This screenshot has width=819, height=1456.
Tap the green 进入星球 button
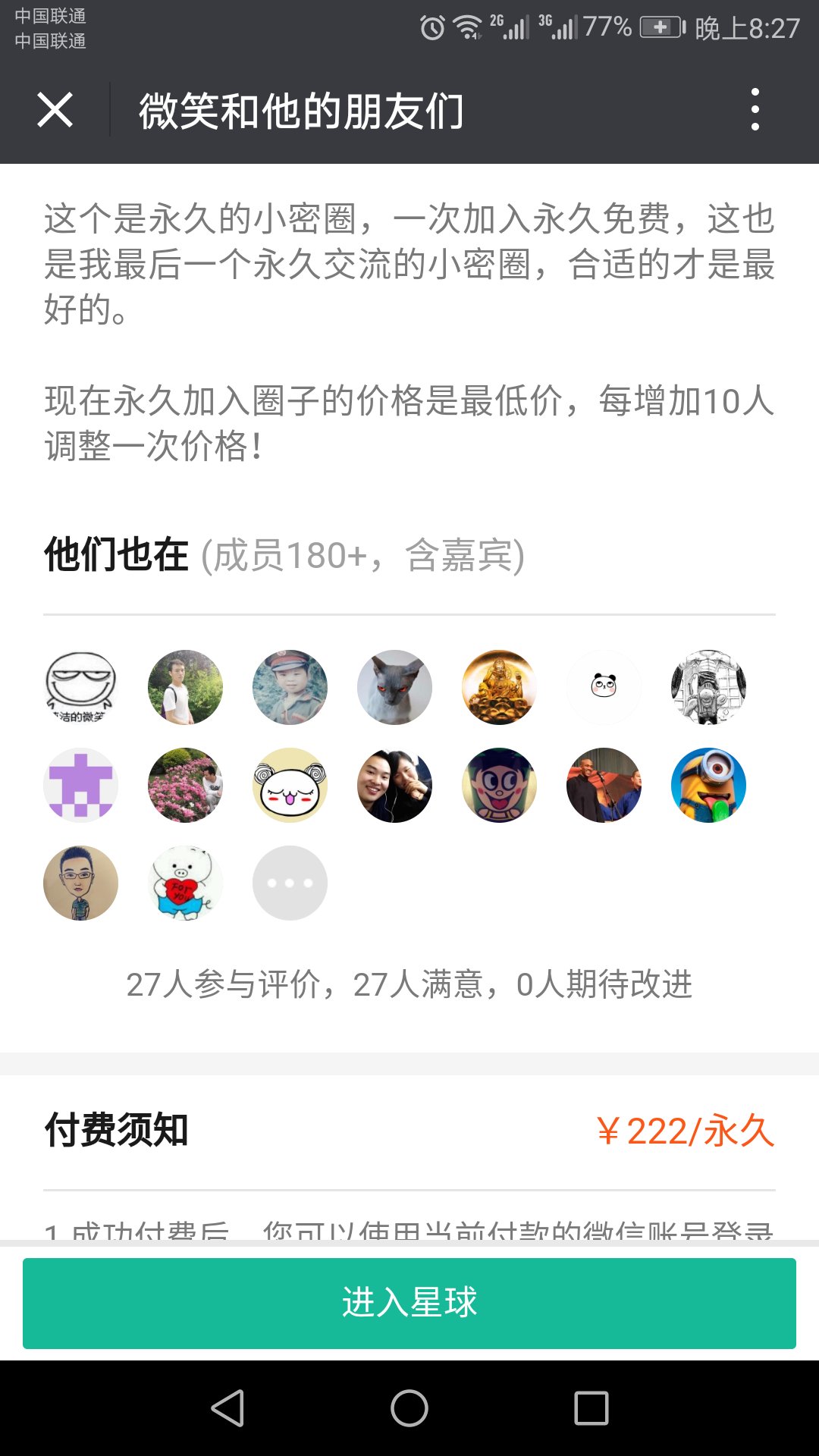409,1303
